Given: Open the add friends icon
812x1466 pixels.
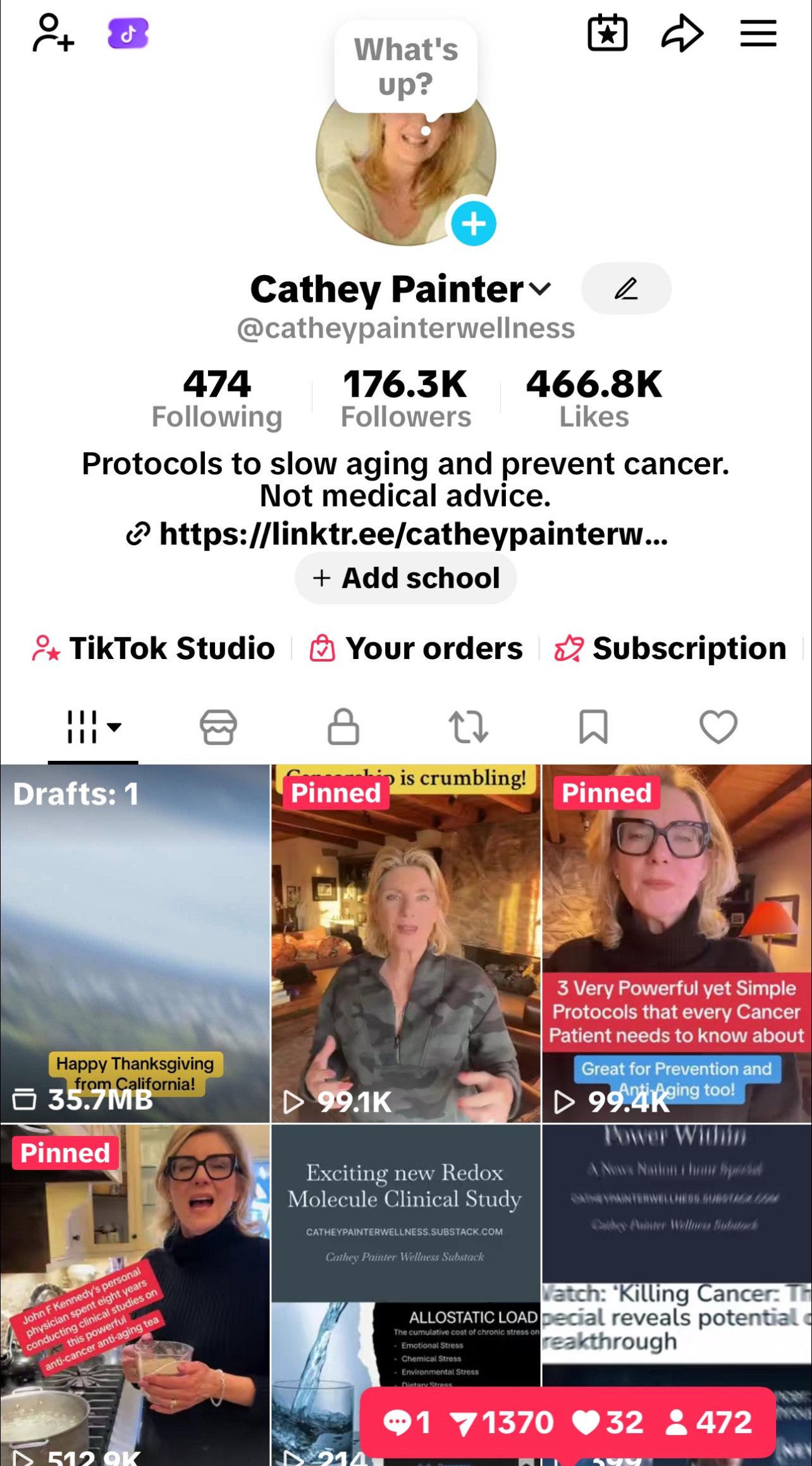Looking at the screenshot, I should [53, 33].
